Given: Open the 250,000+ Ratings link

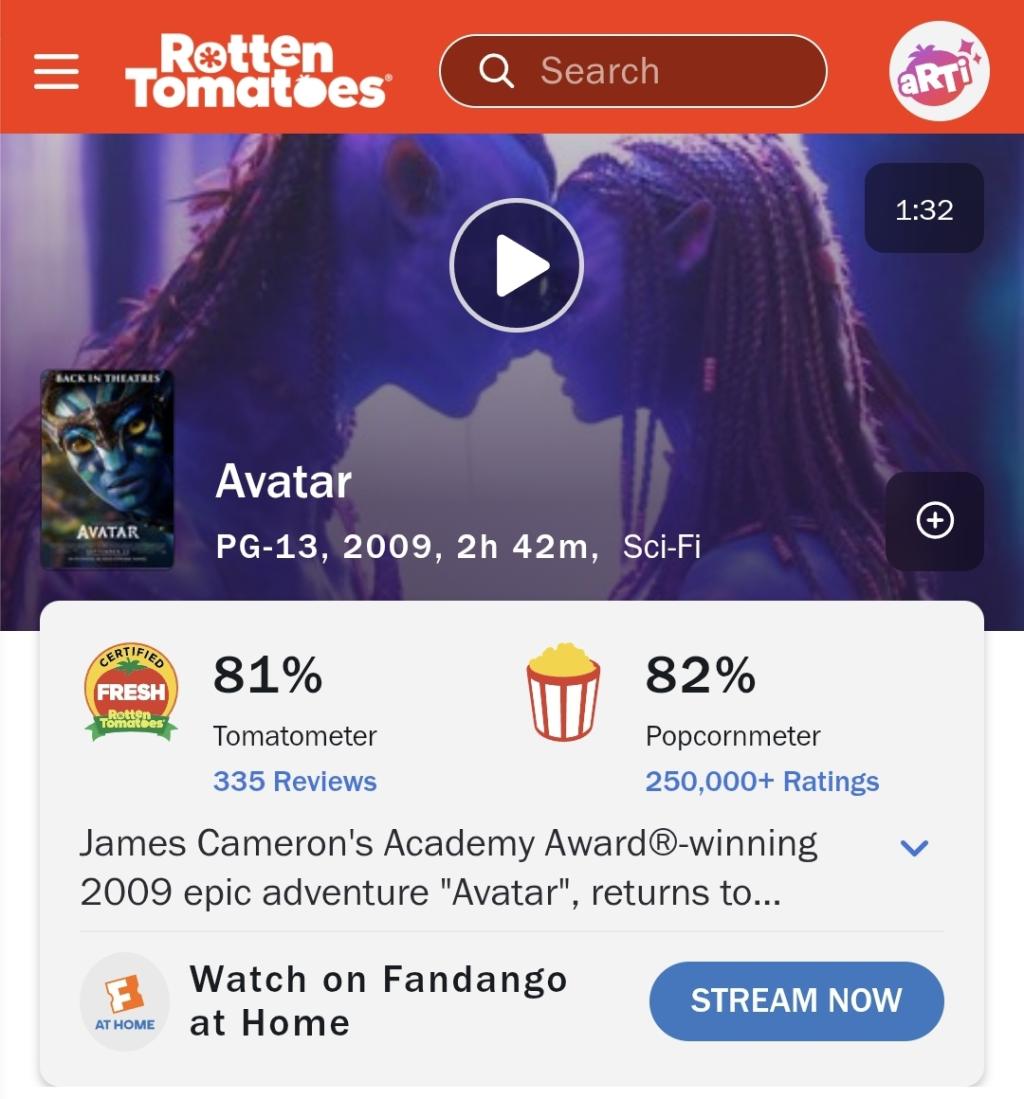Looking at the screenshot, I should 762,781.
